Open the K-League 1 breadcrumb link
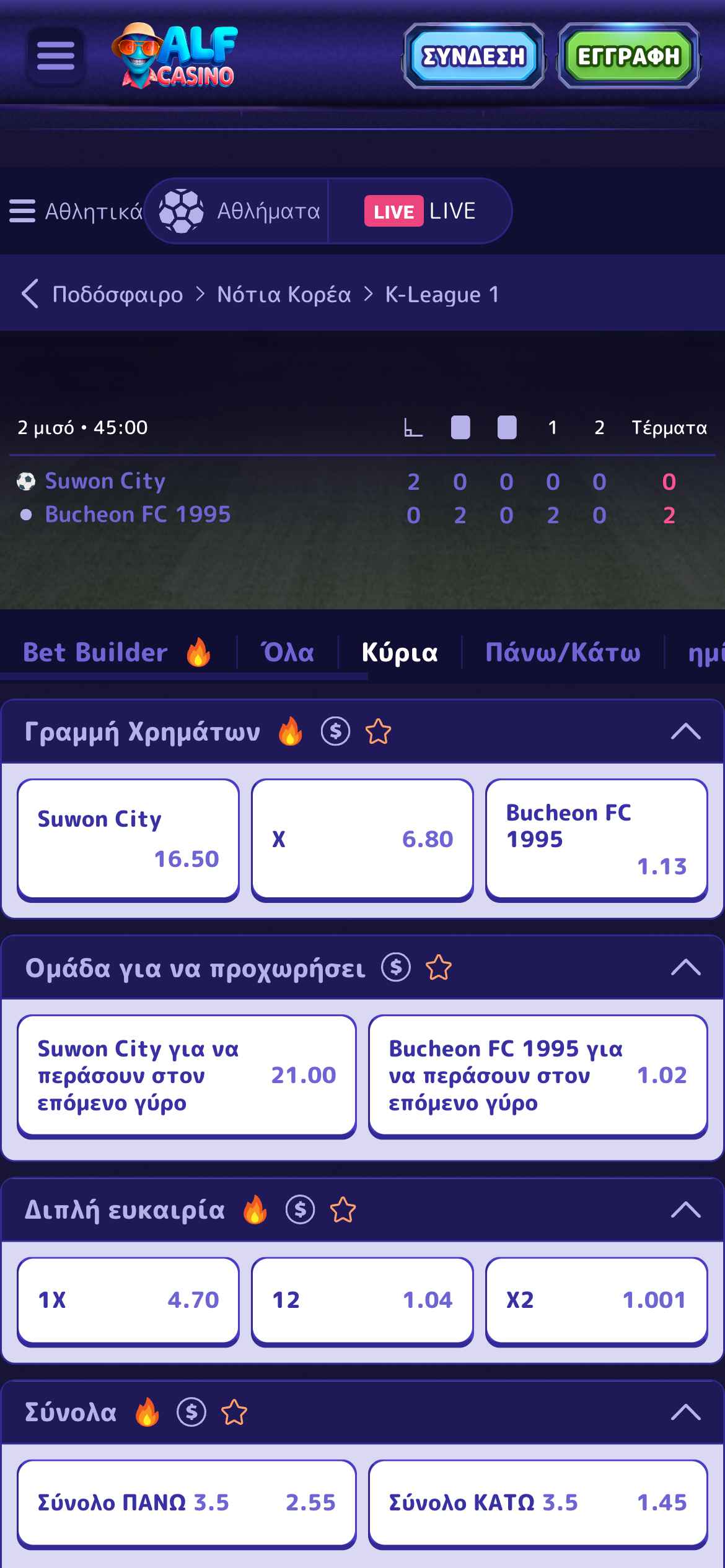725x1568 pixels. pos(442,294)
